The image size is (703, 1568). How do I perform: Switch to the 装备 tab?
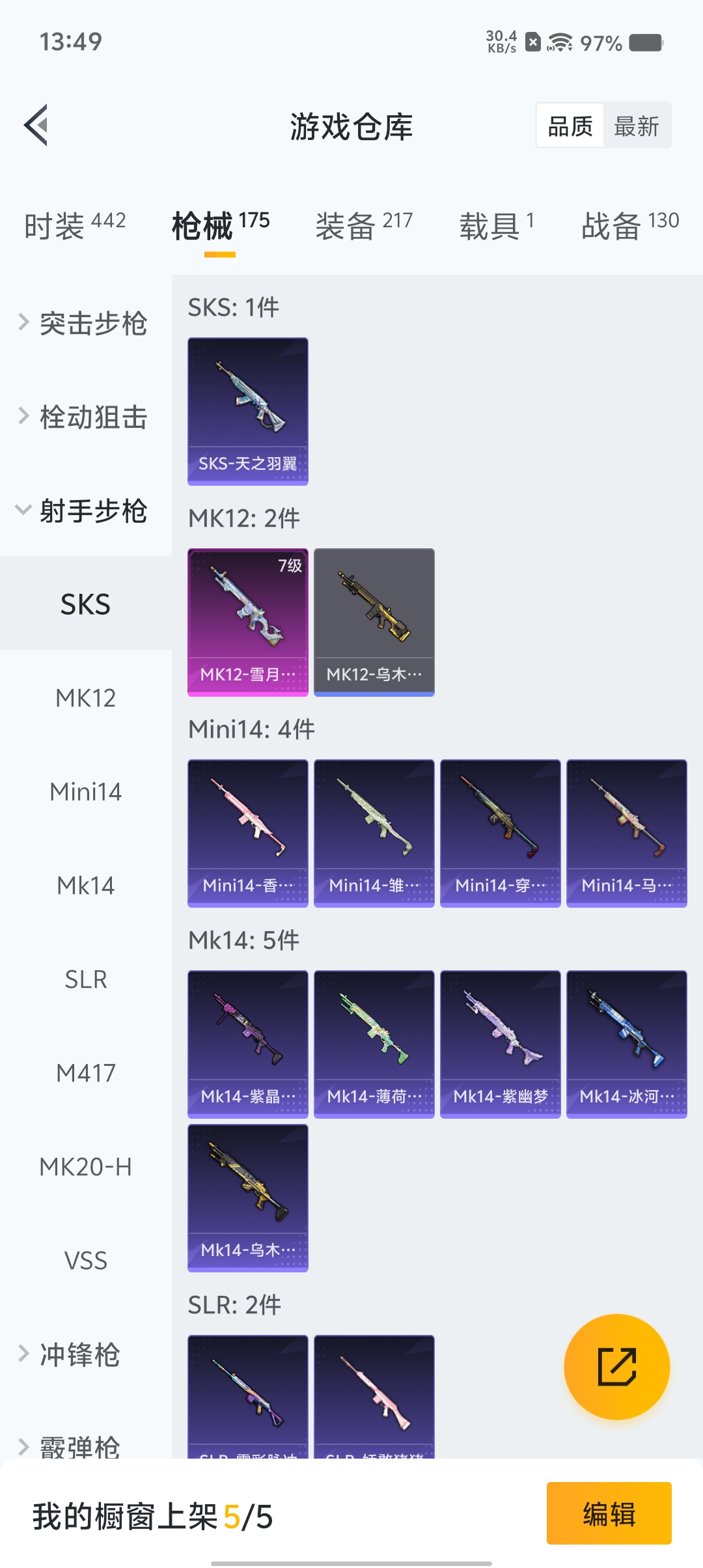(x=363, y=225)
